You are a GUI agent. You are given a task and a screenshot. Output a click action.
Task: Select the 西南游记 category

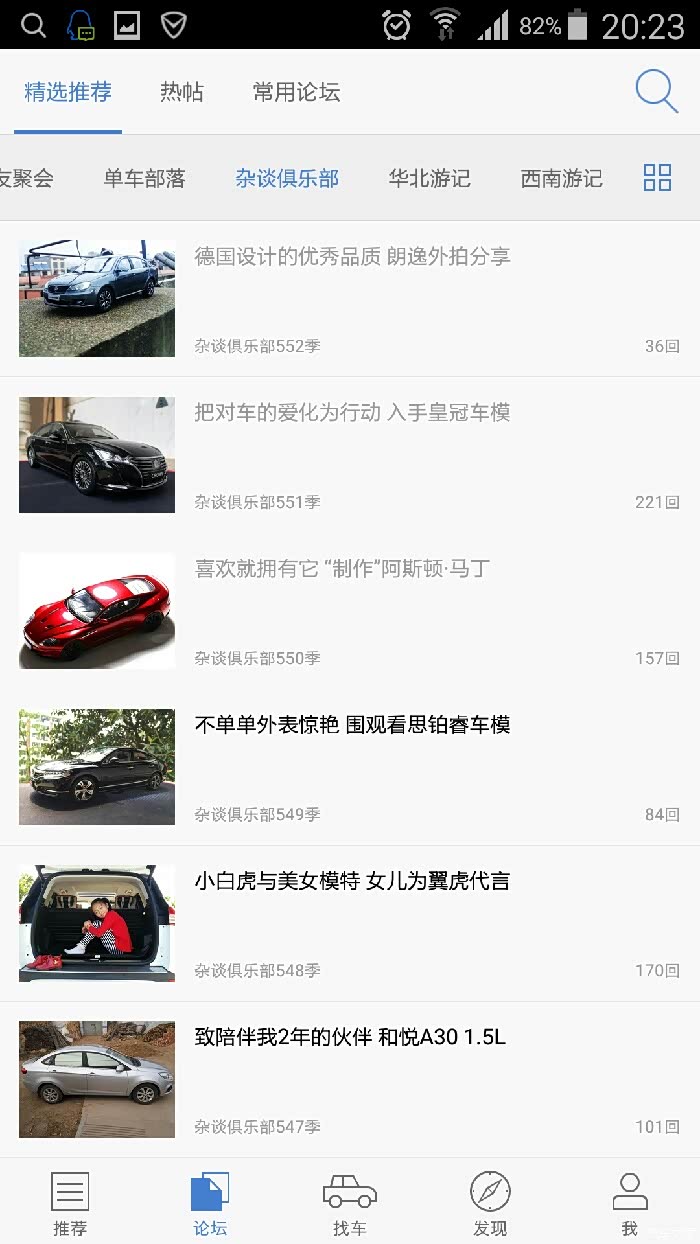click(561, 179)
